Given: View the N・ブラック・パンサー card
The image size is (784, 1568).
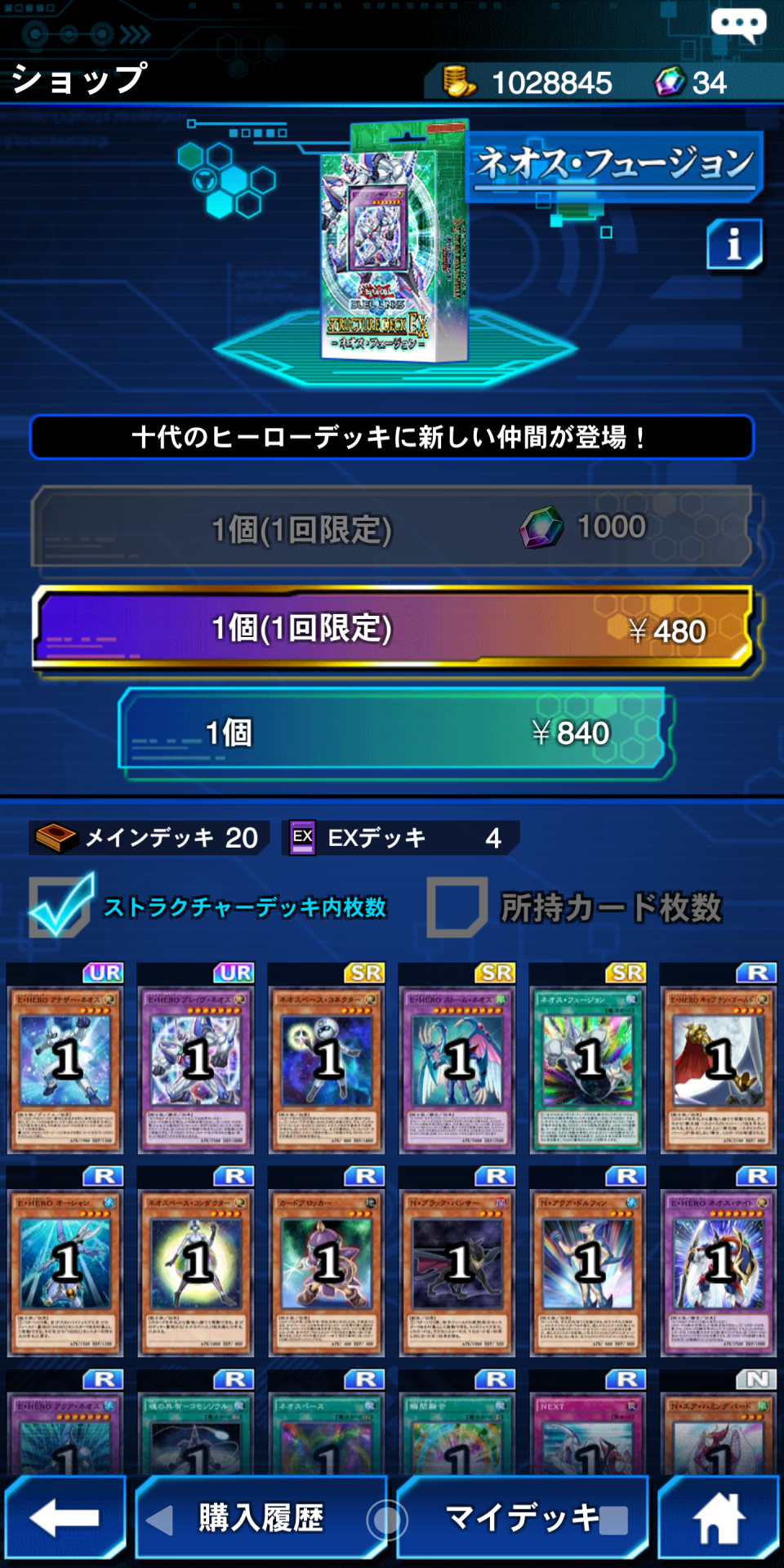Looking at the screenshot, I should [x=457, y=1263].
